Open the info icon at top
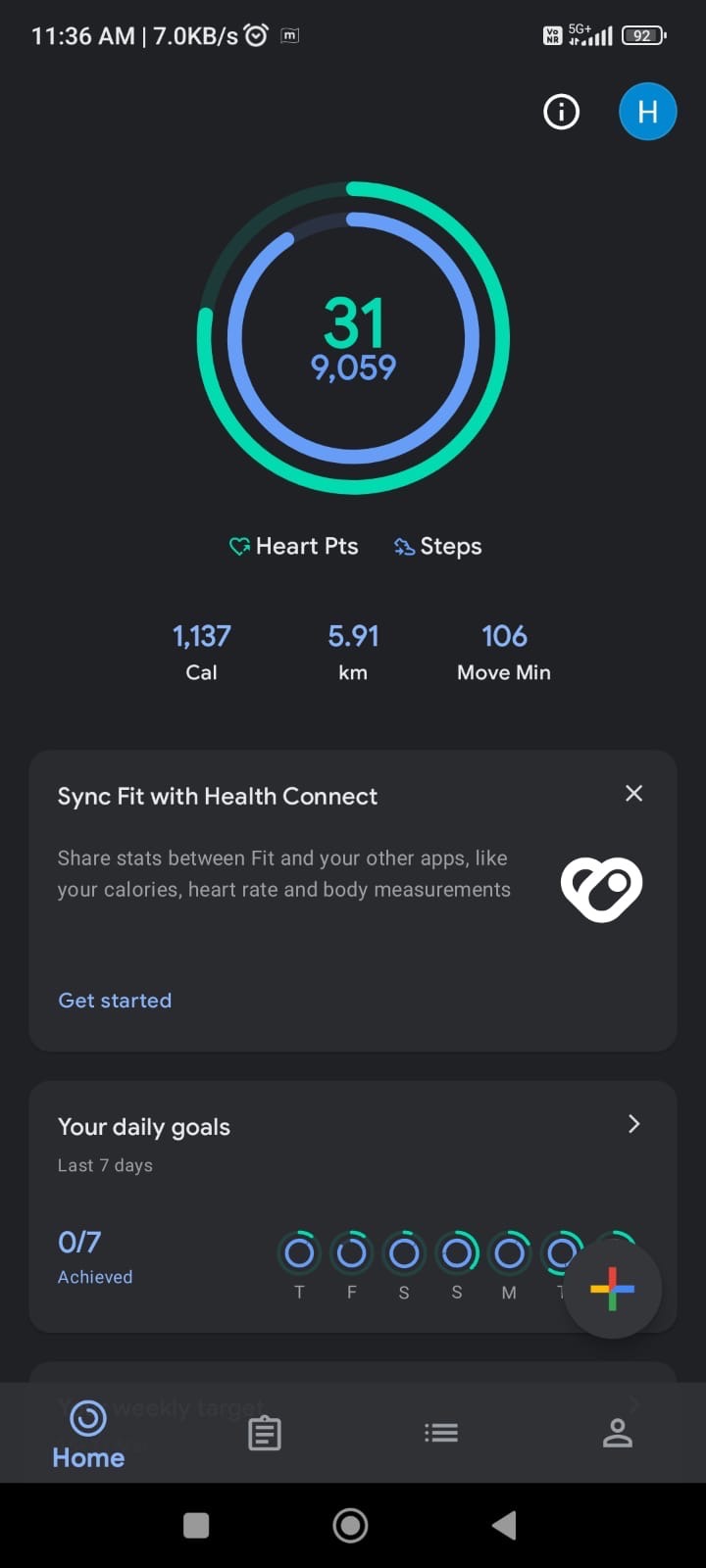 (x=561, y=112)
